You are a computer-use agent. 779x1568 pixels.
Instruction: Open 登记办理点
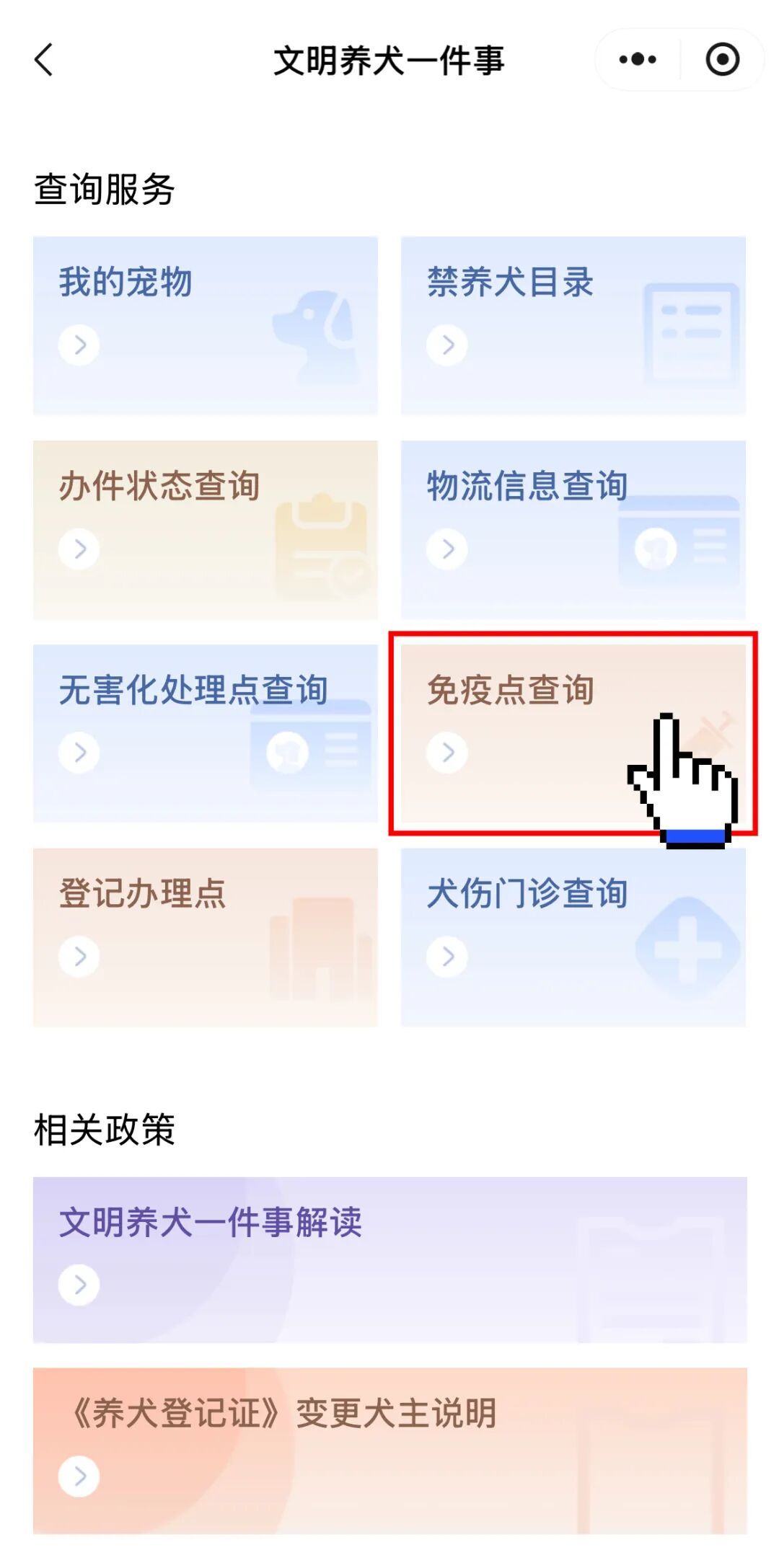click(206, 937)
